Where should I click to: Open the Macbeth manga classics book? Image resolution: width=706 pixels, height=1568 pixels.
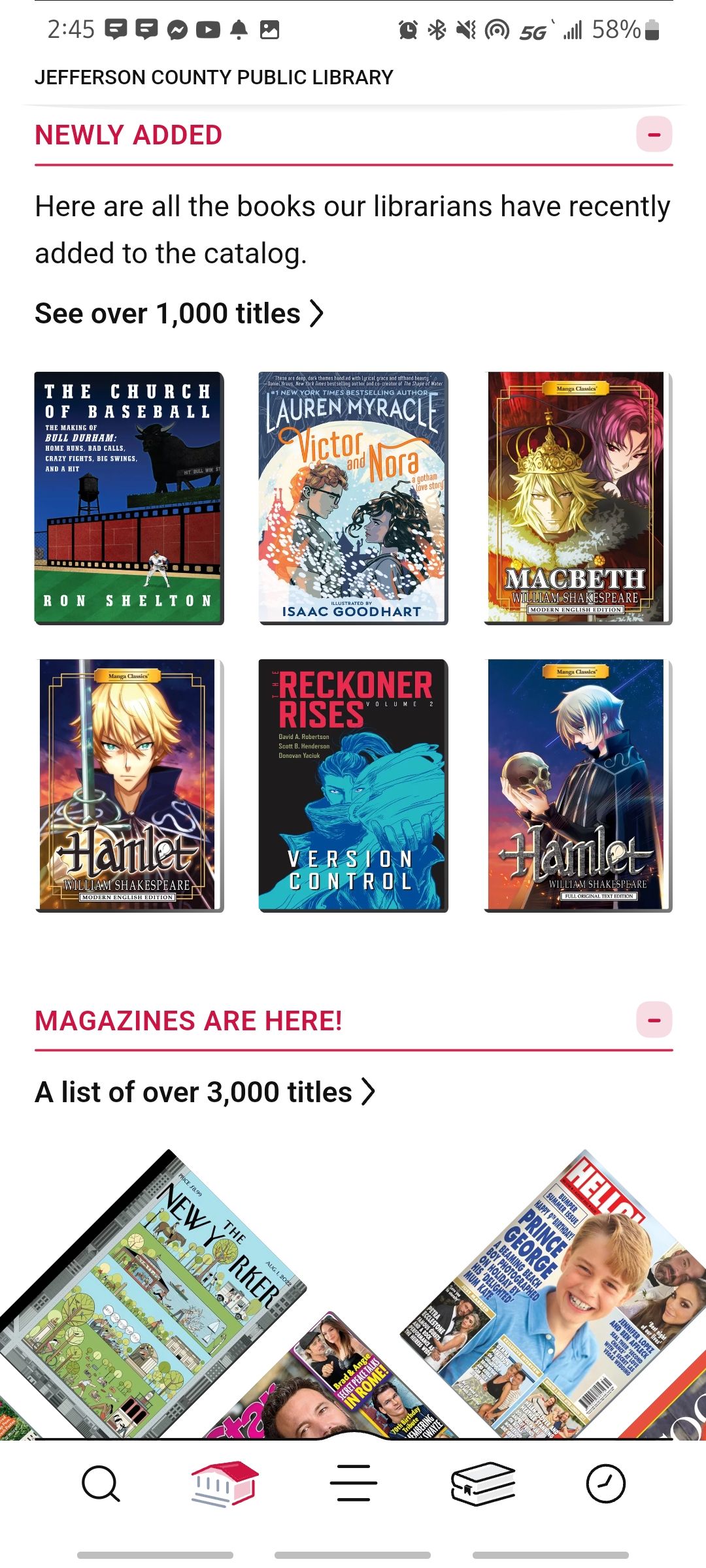[577, 498]
